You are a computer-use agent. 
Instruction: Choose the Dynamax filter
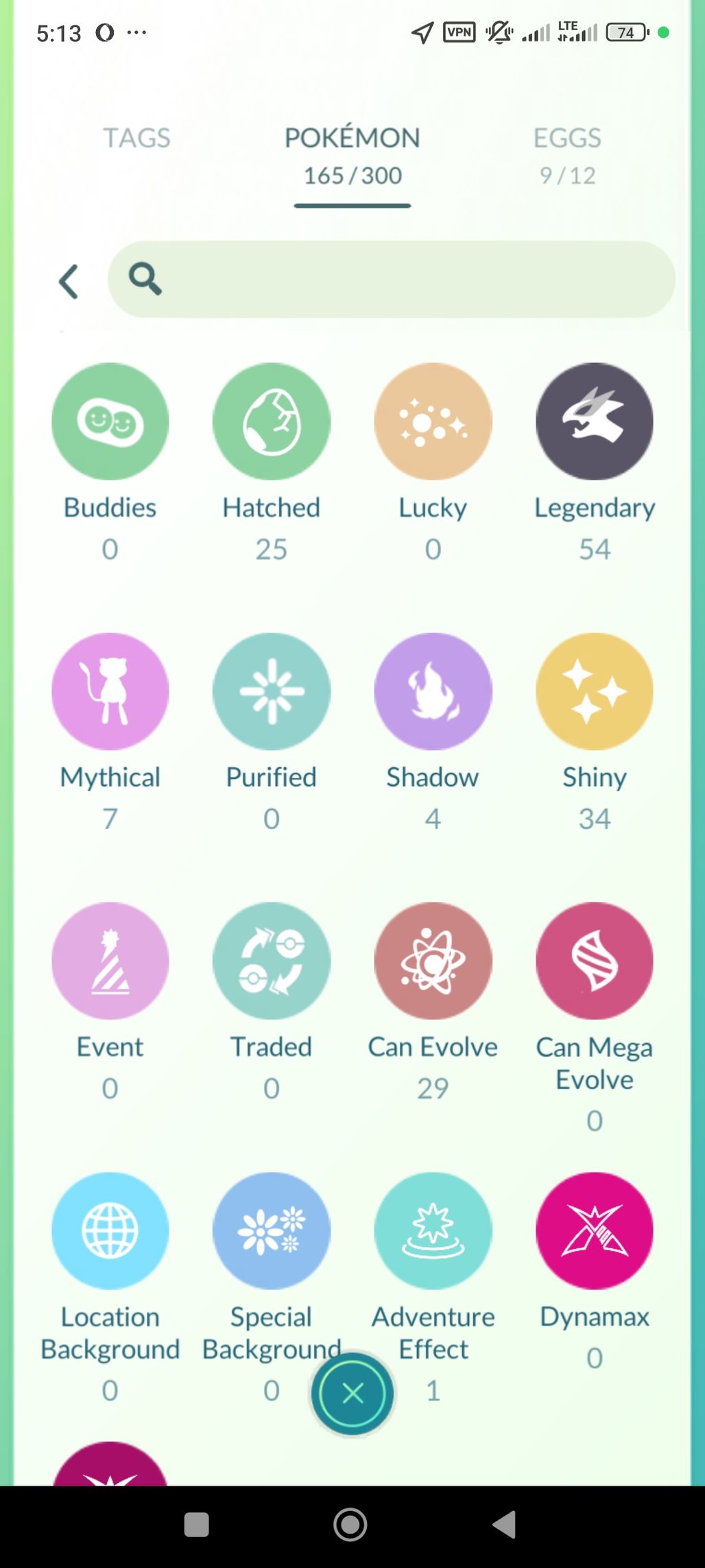(x=595, y=1230)
